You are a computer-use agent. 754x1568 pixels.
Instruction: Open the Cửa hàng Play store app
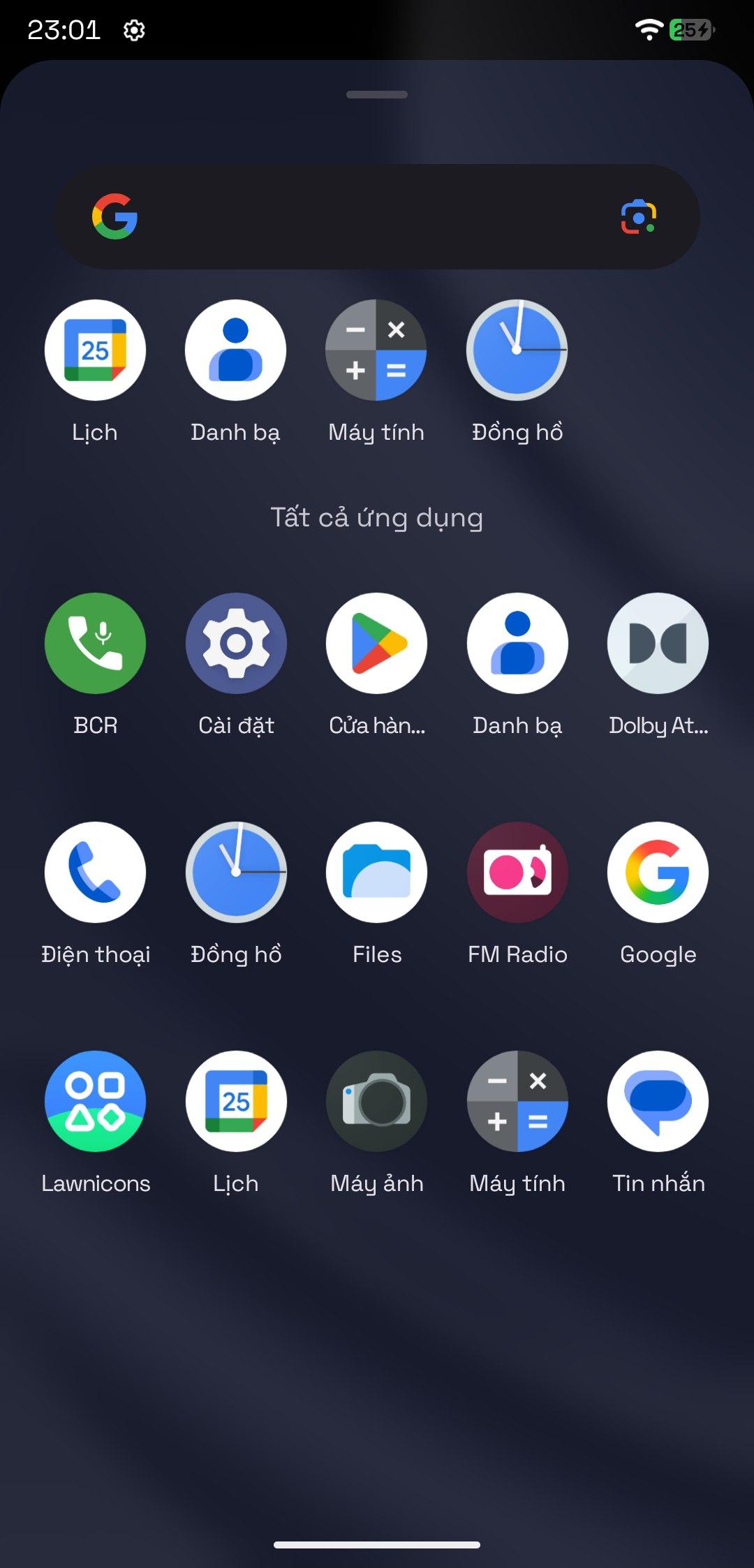pos(377,643)
